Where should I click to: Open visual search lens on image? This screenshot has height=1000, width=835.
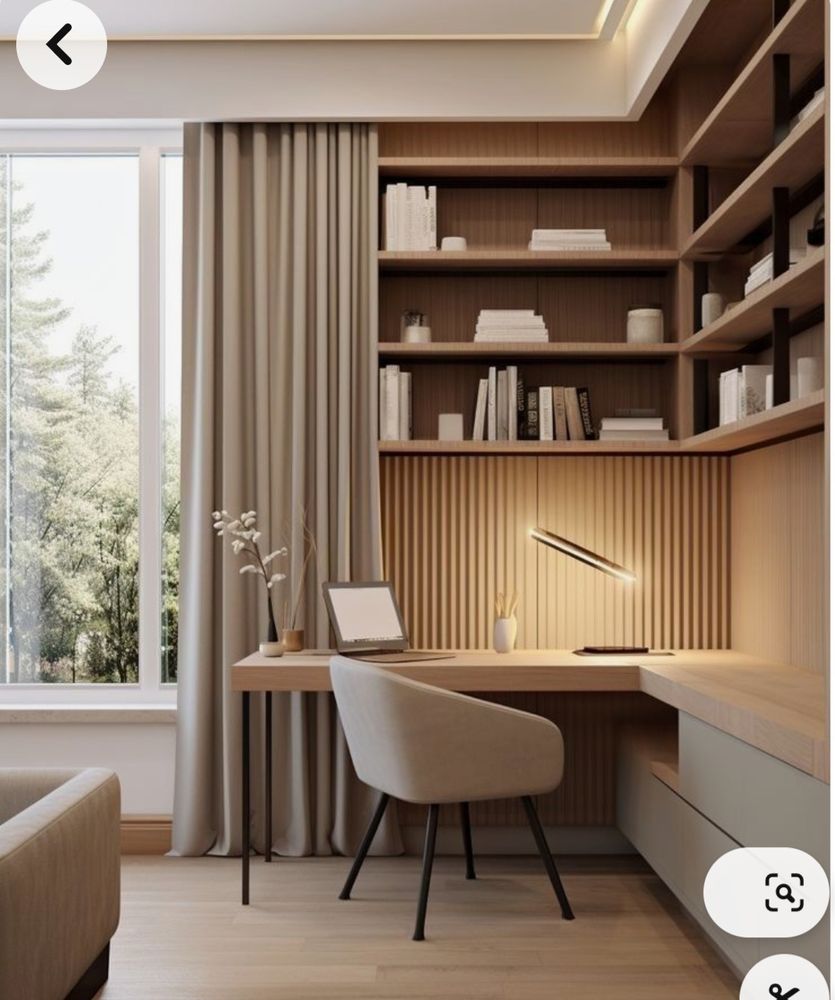pyautogui.click(x=784, y=892)
